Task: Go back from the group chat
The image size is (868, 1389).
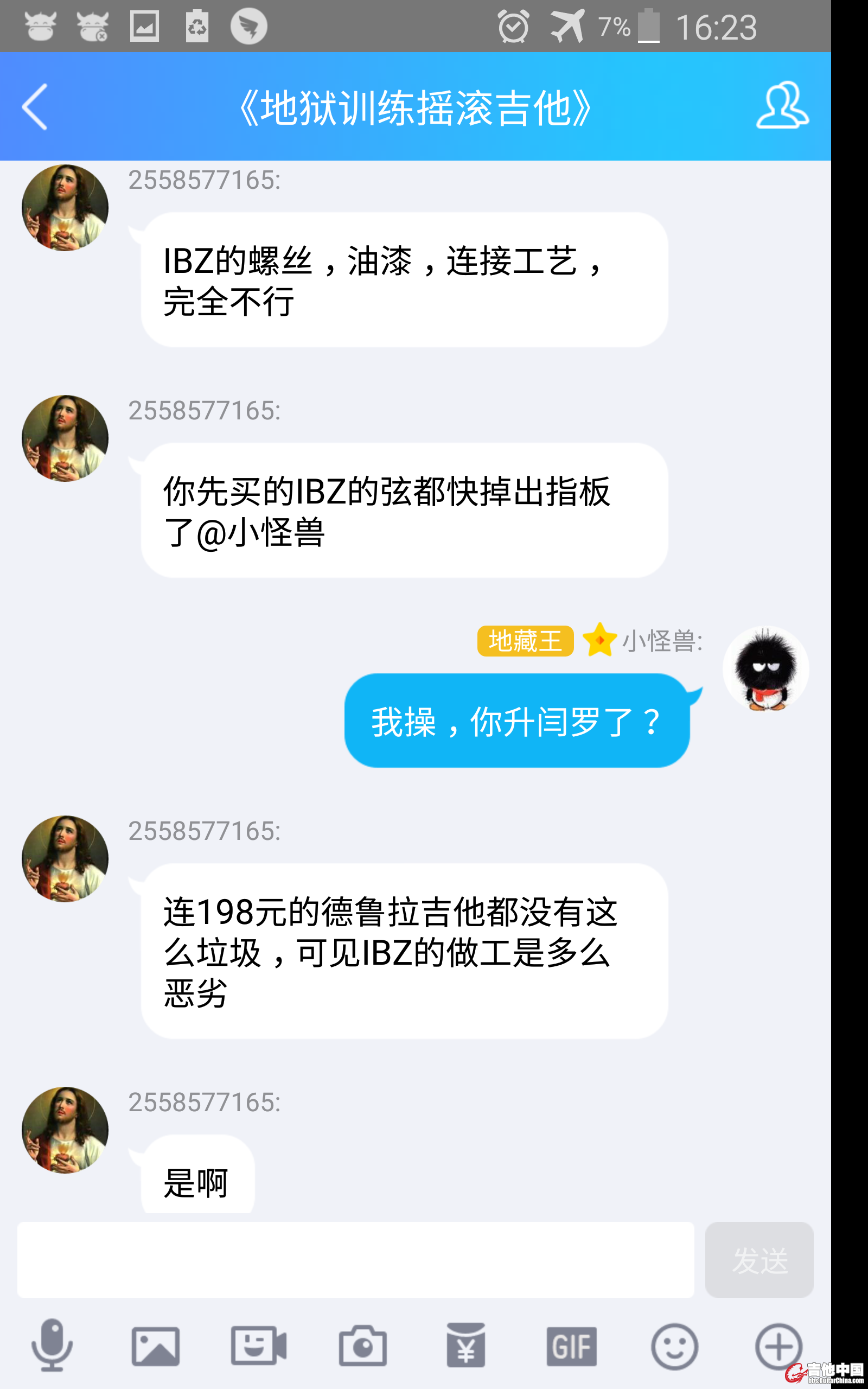Action: coord(34,107)
